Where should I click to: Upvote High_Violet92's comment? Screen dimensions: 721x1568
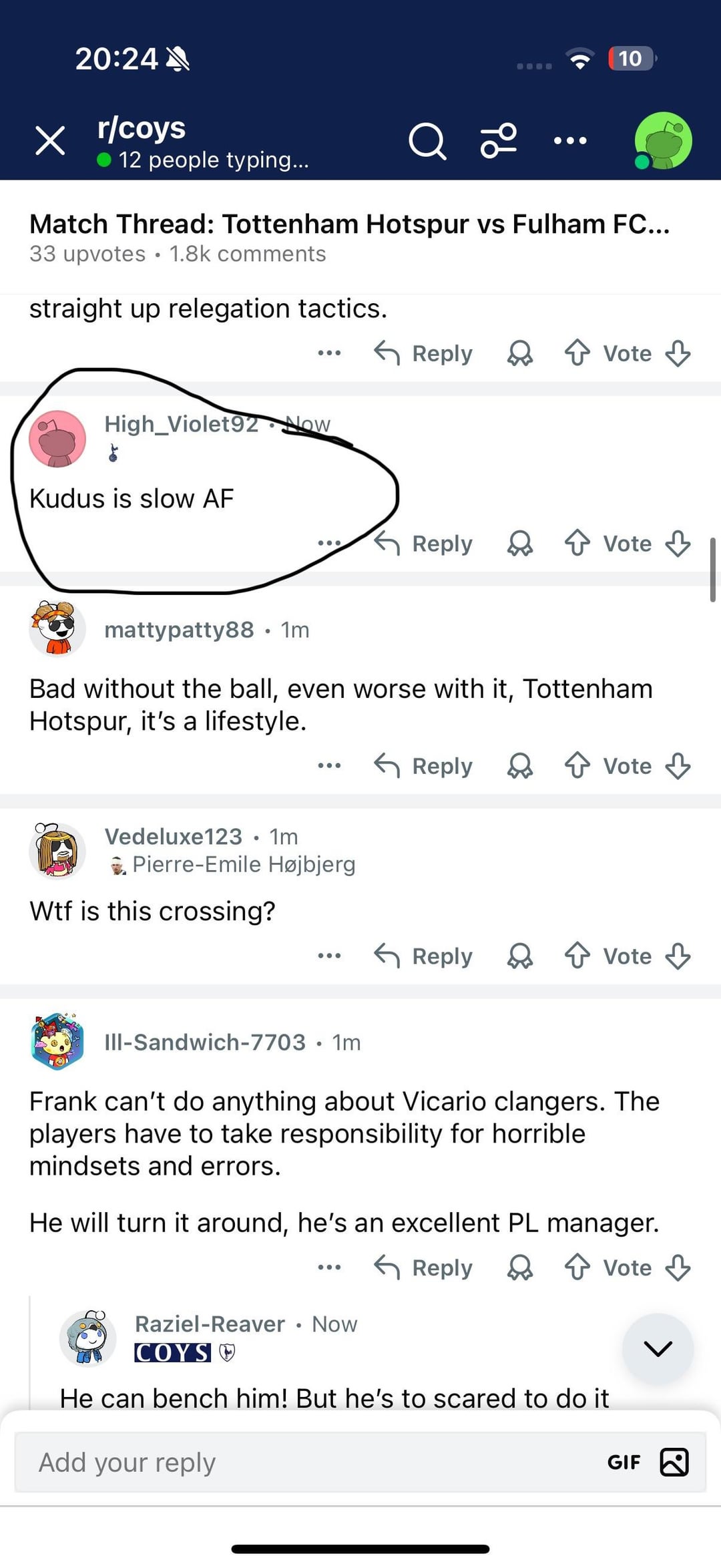coord(577,544)
